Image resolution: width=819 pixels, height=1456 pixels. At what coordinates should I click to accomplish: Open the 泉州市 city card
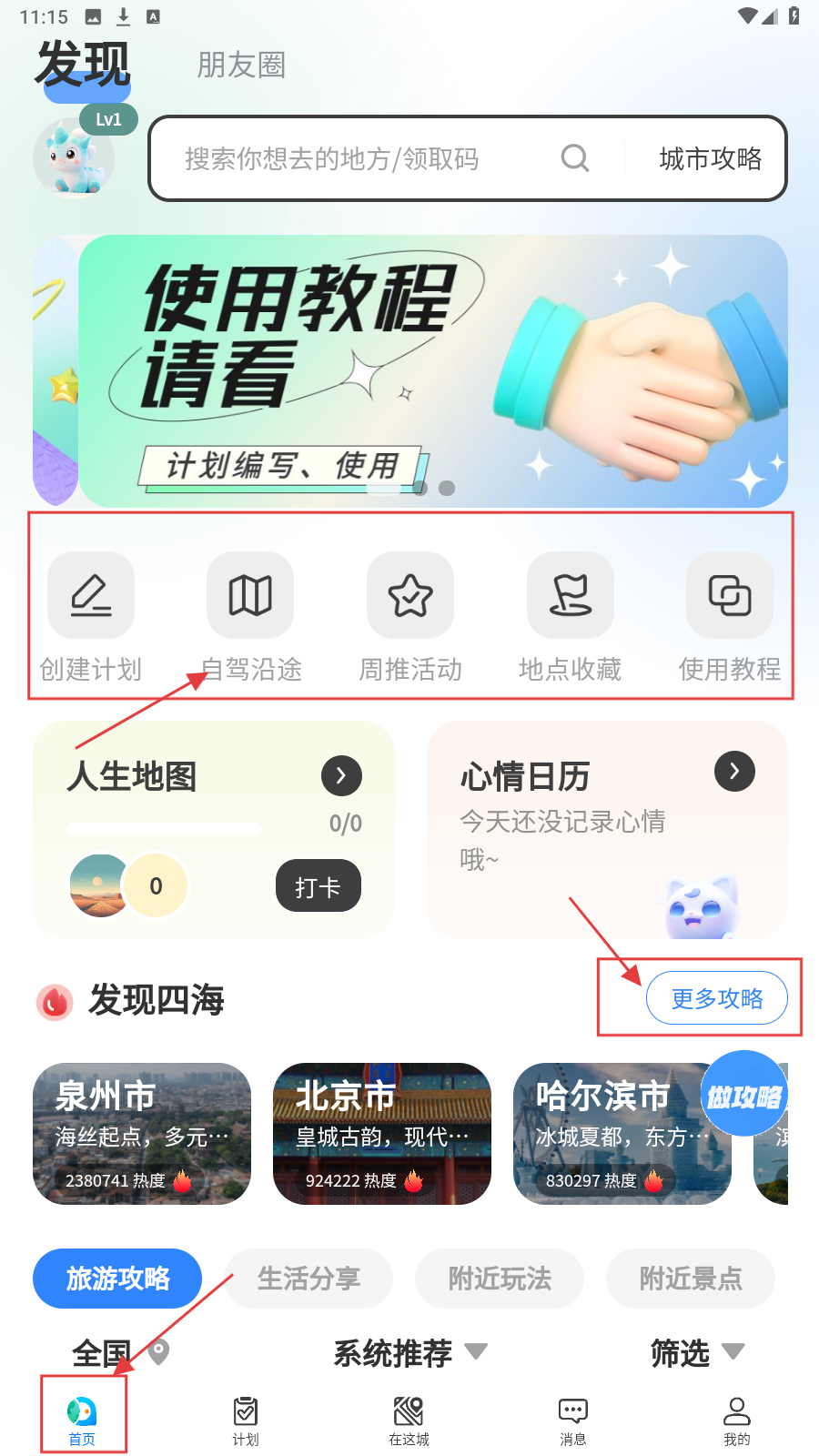142,1134
